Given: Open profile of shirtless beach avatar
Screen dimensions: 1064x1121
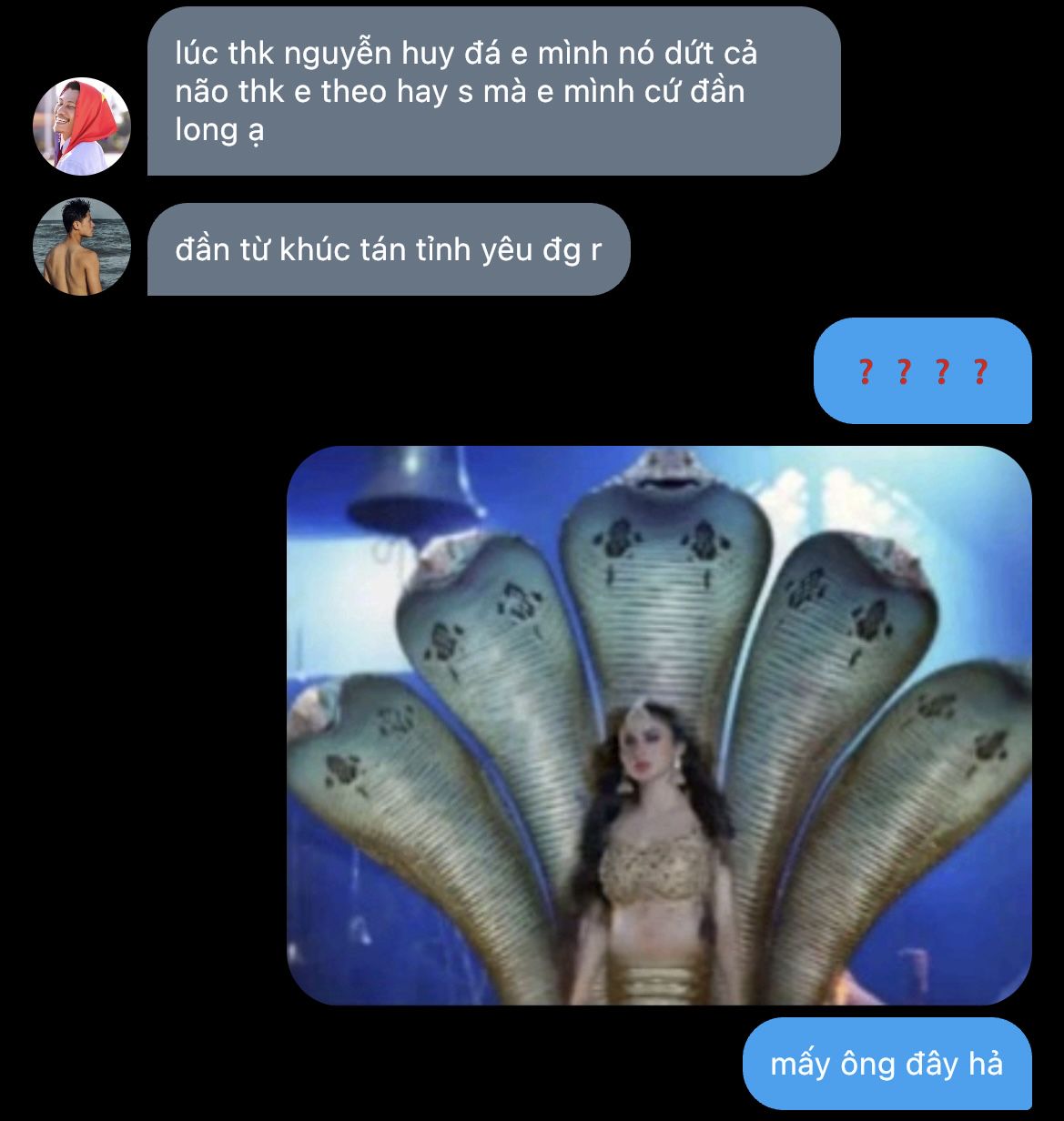Looking at the screenshot, I should coord(82,247).
